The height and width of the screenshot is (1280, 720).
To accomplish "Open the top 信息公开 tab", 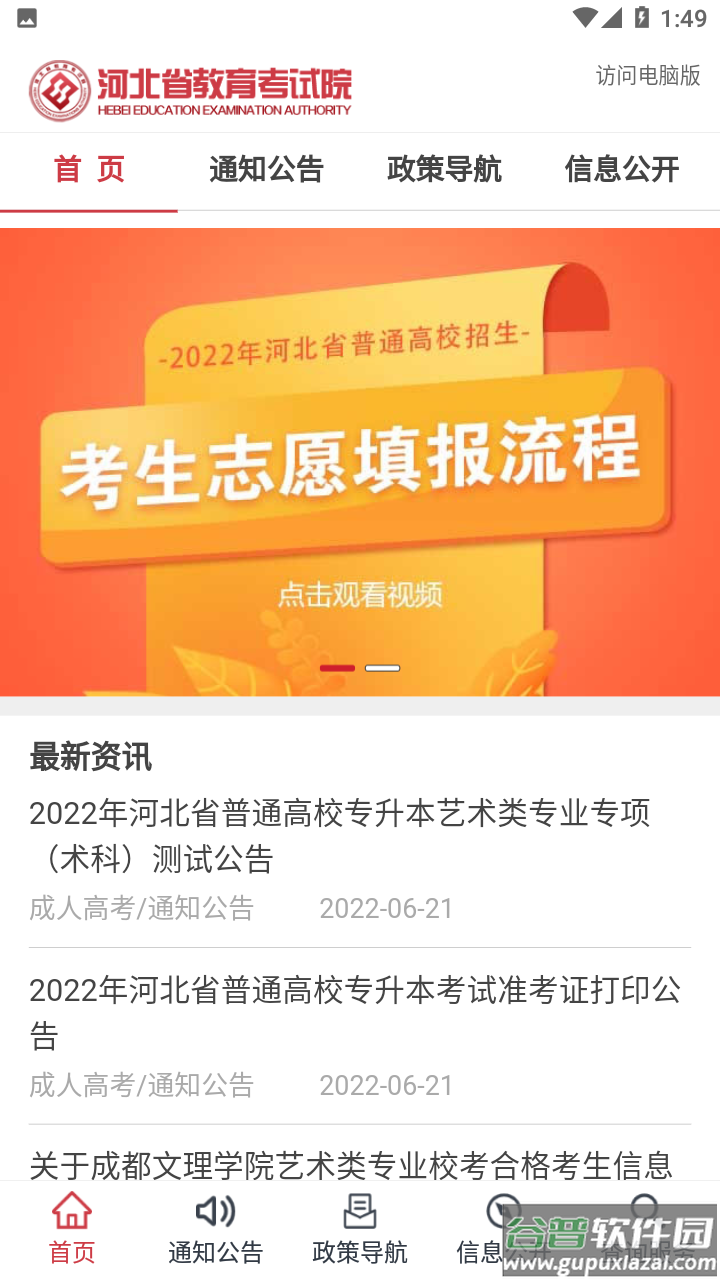I will (x=621, y=170).
